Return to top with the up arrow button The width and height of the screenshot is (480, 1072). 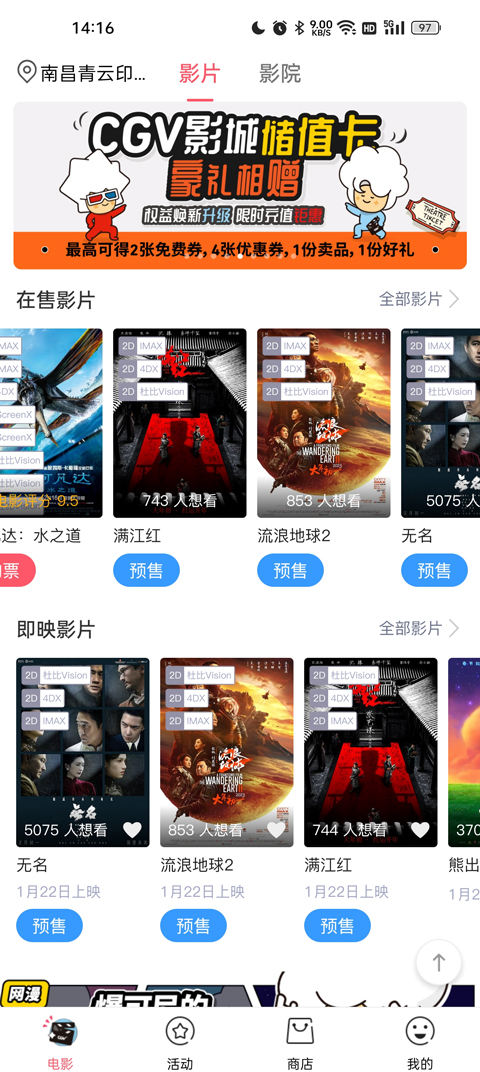point(438,962)
